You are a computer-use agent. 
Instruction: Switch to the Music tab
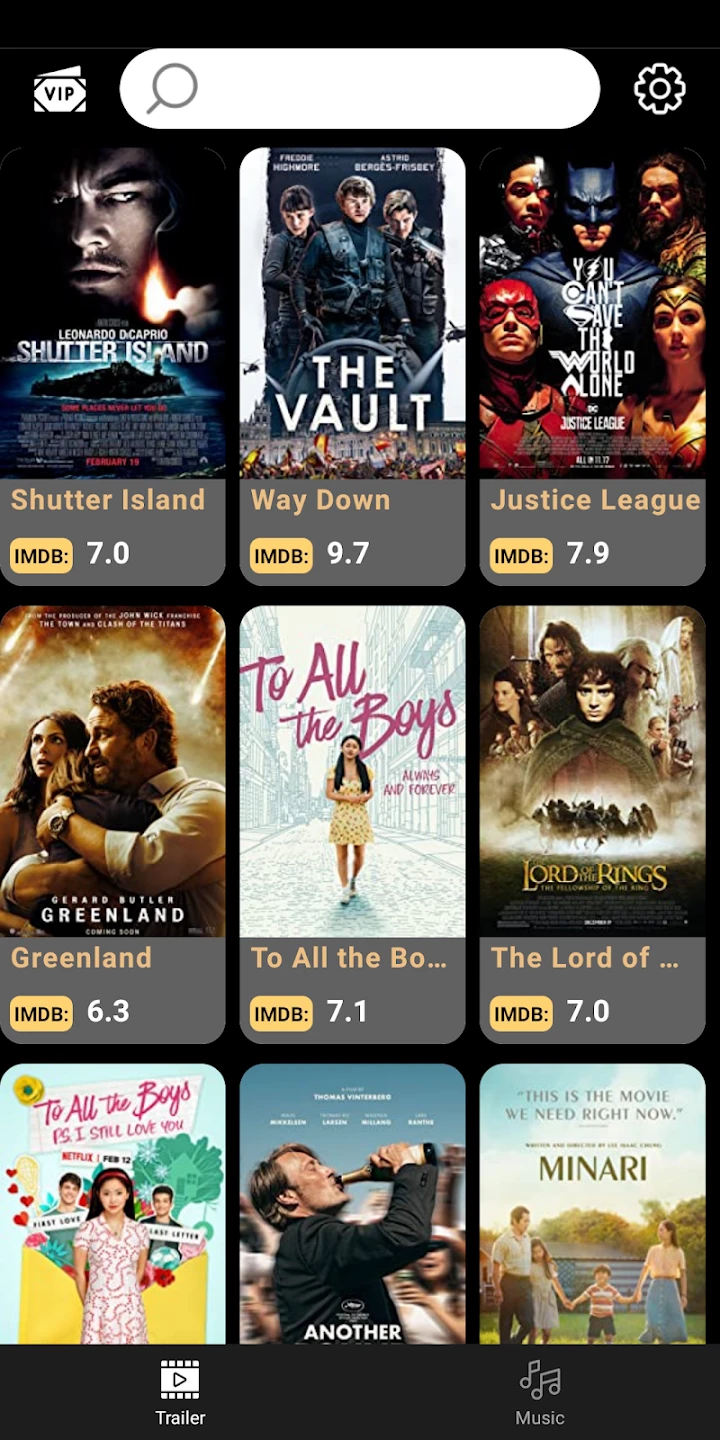[540, 1392]
